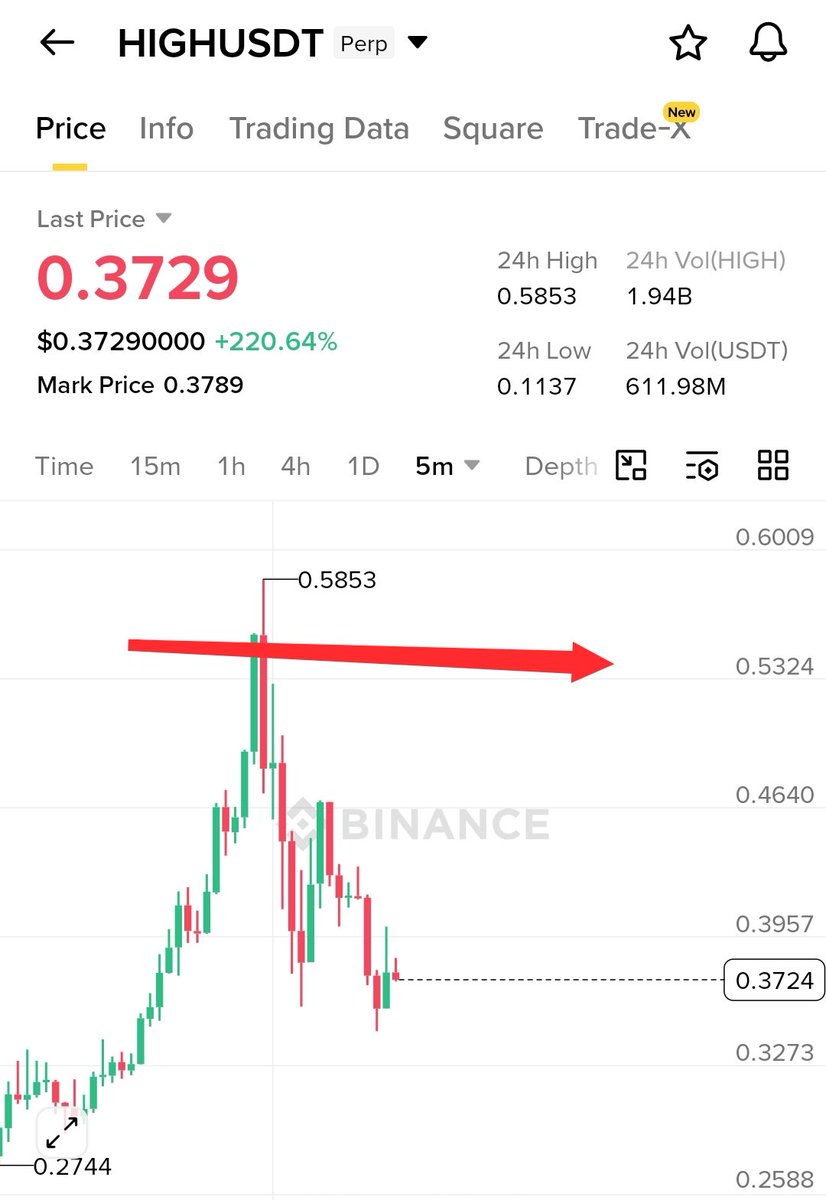Switch to the Square tab
Screen dimensions: 826x1200
(x=493, y=128)
